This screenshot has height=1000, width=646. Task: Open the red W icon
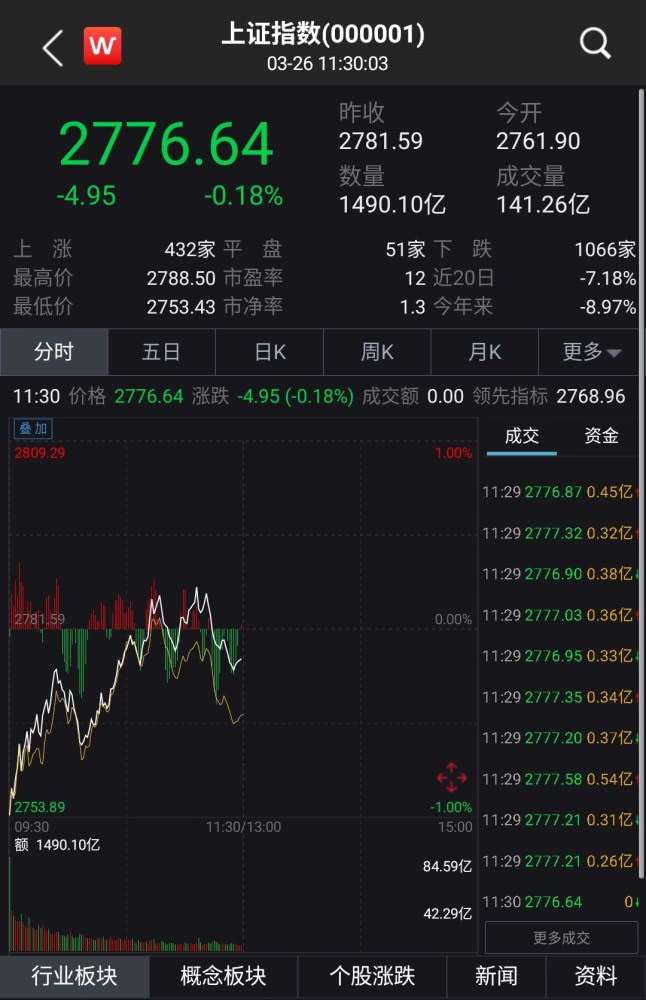pyautogui.click(x=102, y=46)
